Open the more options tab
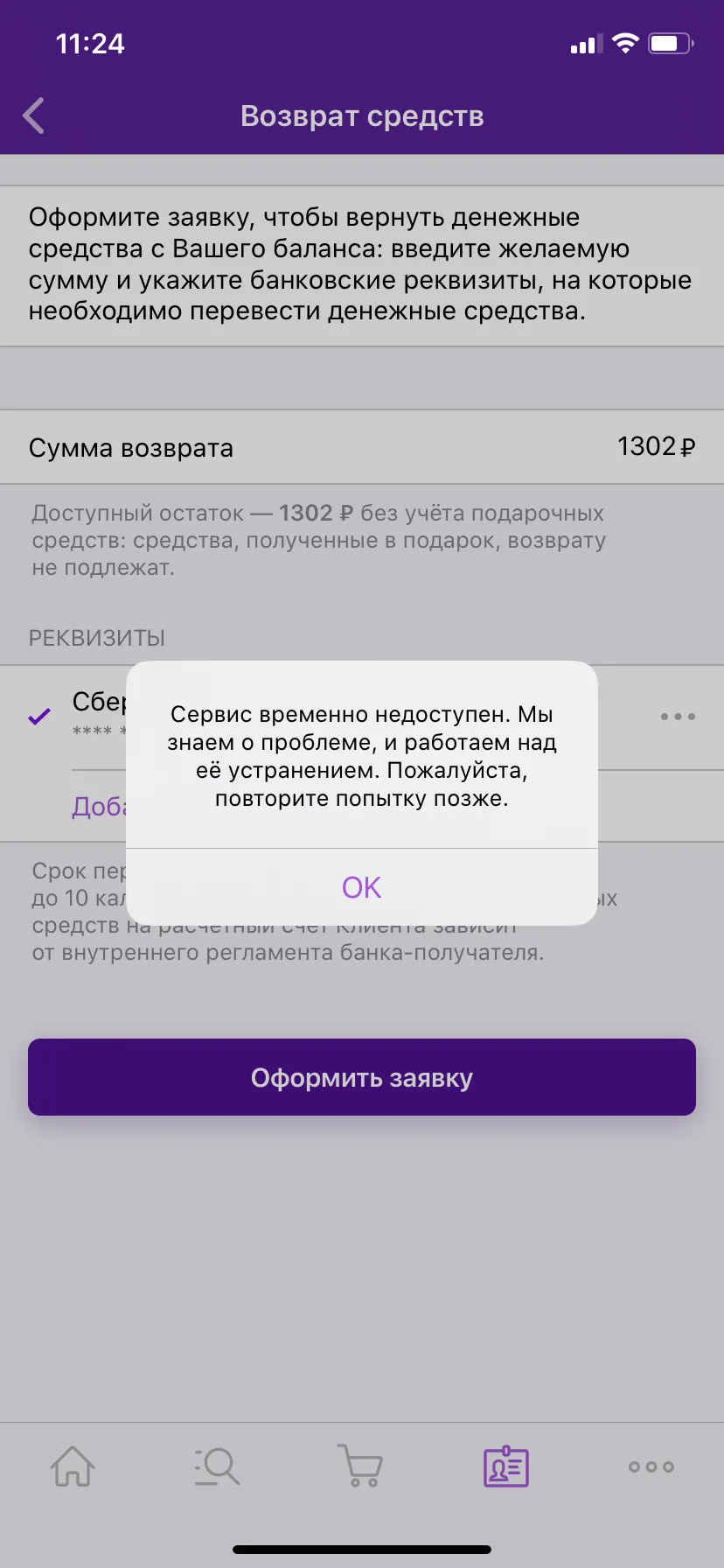Image resolution: width=724 pixels, height=1568 pixels. (x=651, y=1466)
